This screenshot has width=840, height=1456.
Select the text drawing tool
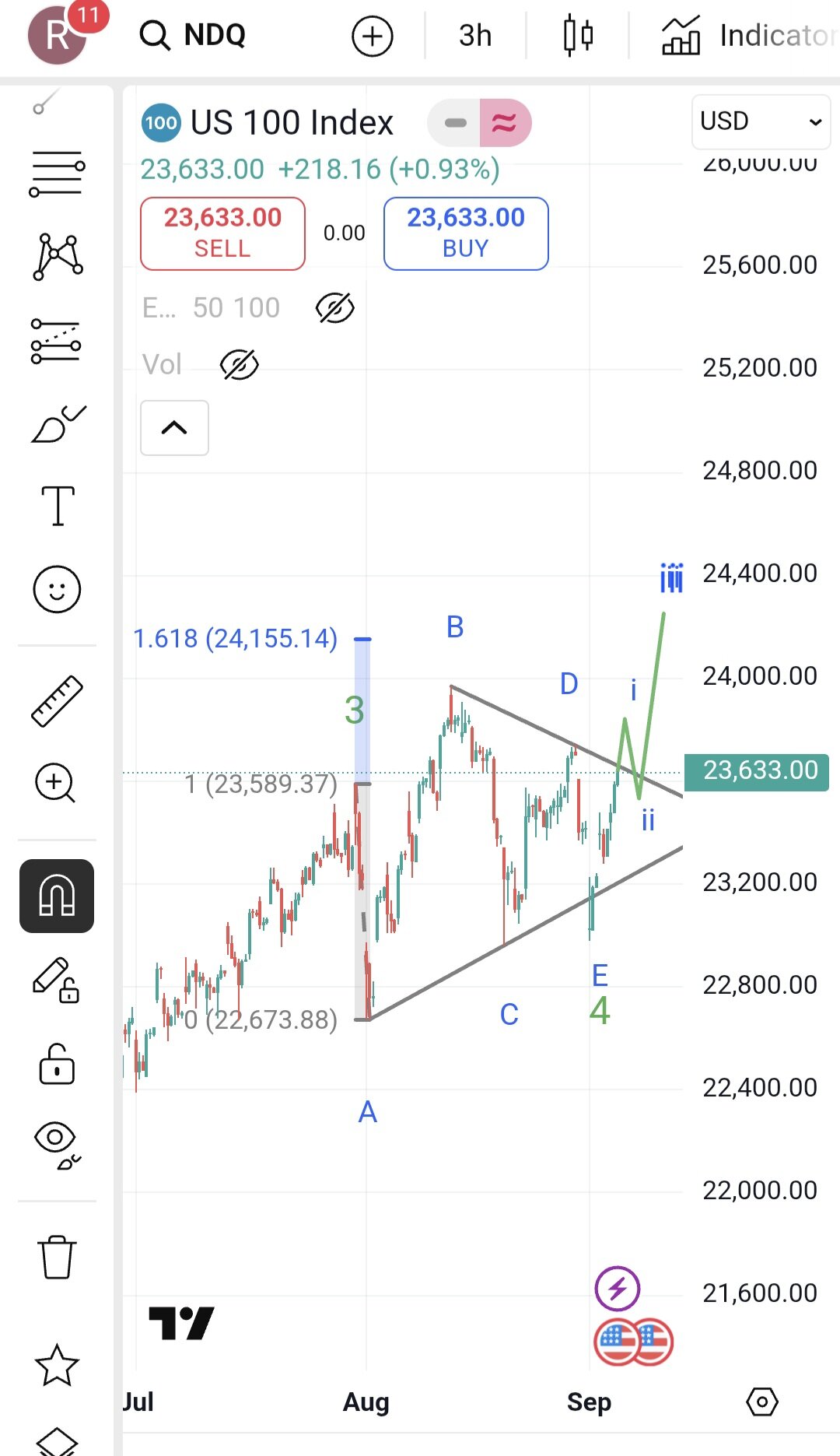[58, 506]
